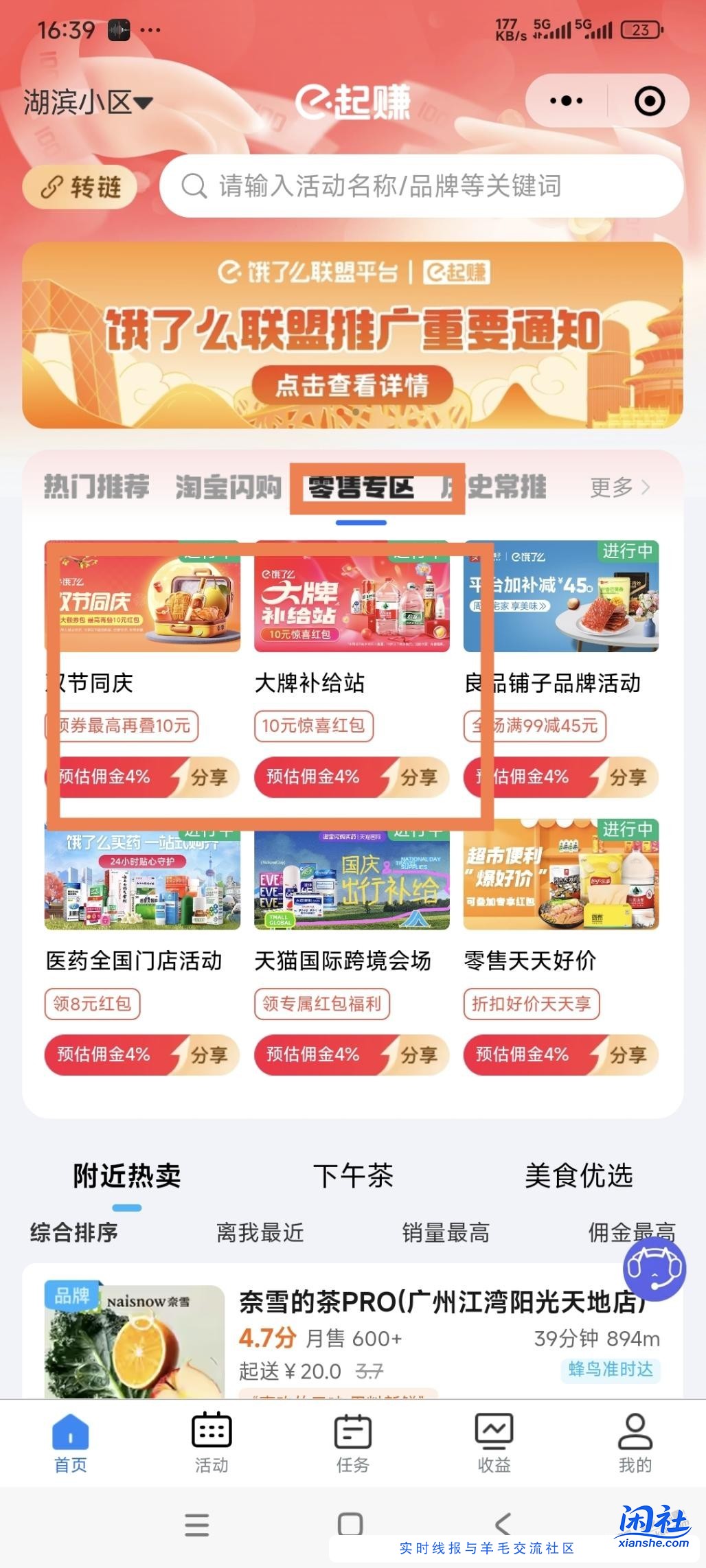Tap 点击查看详情 on the banner

353,387
